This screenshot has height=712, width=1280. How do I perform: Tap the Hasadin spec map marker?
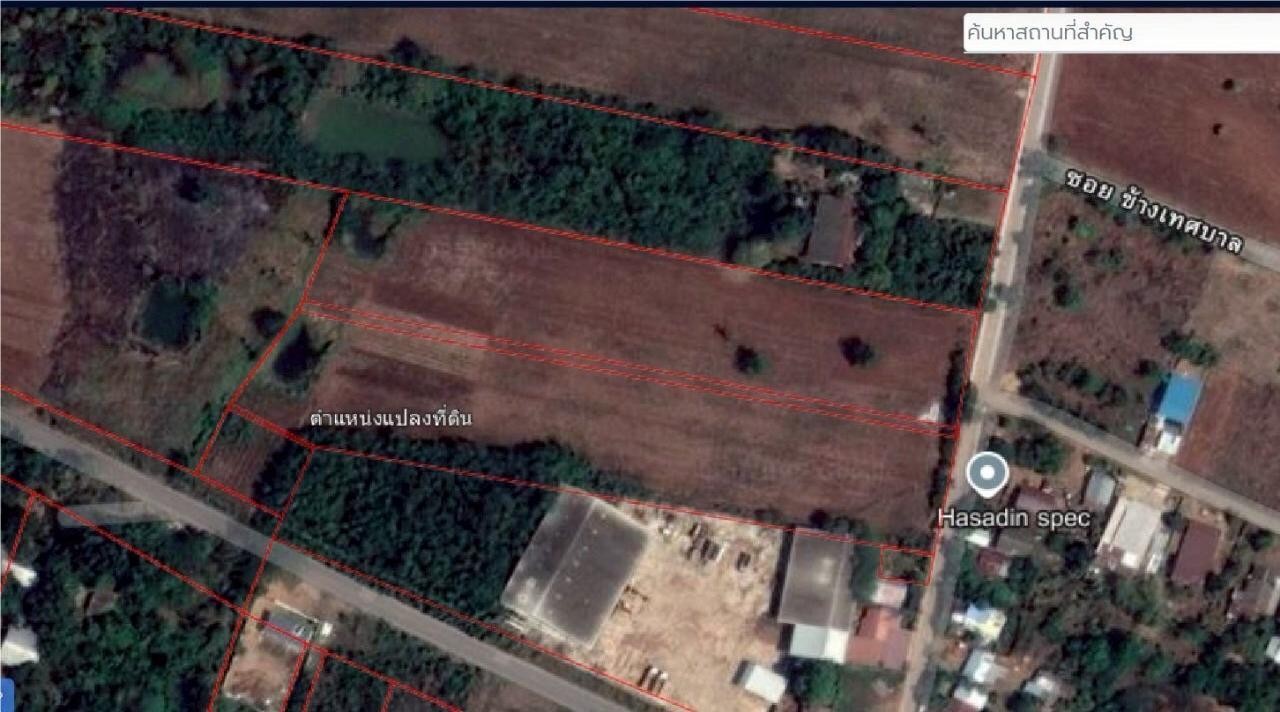(987, 474)
